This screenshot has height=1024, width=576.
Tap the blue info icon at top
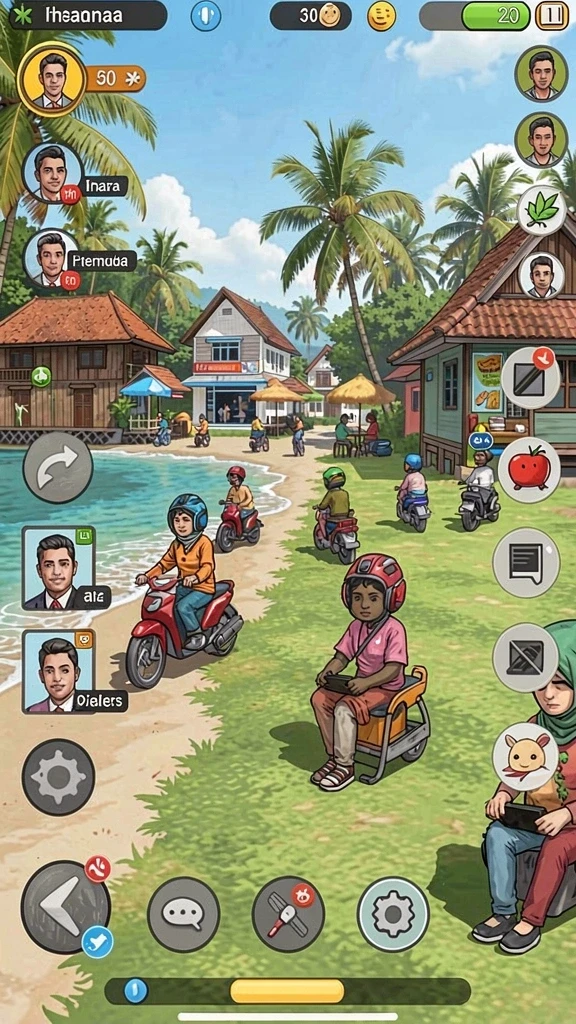(x=206, y=15)
